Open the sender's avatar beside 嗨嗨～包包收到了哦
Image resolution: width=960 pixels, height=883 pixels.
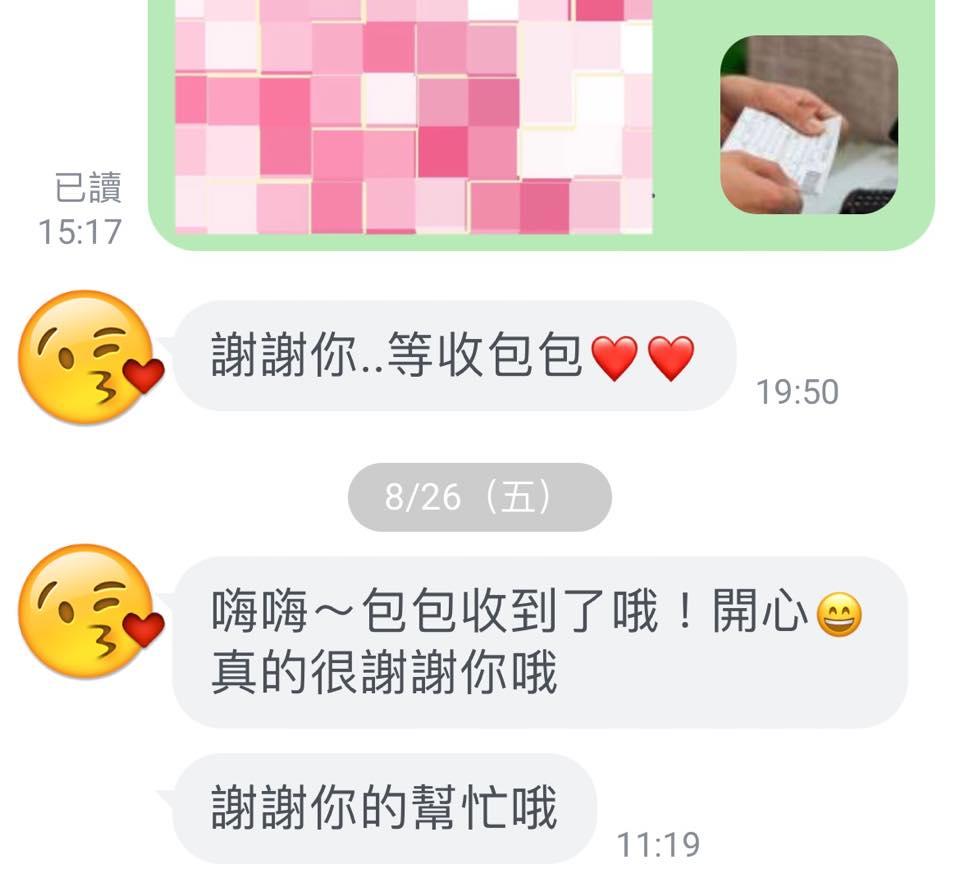[x=88, y=610]
